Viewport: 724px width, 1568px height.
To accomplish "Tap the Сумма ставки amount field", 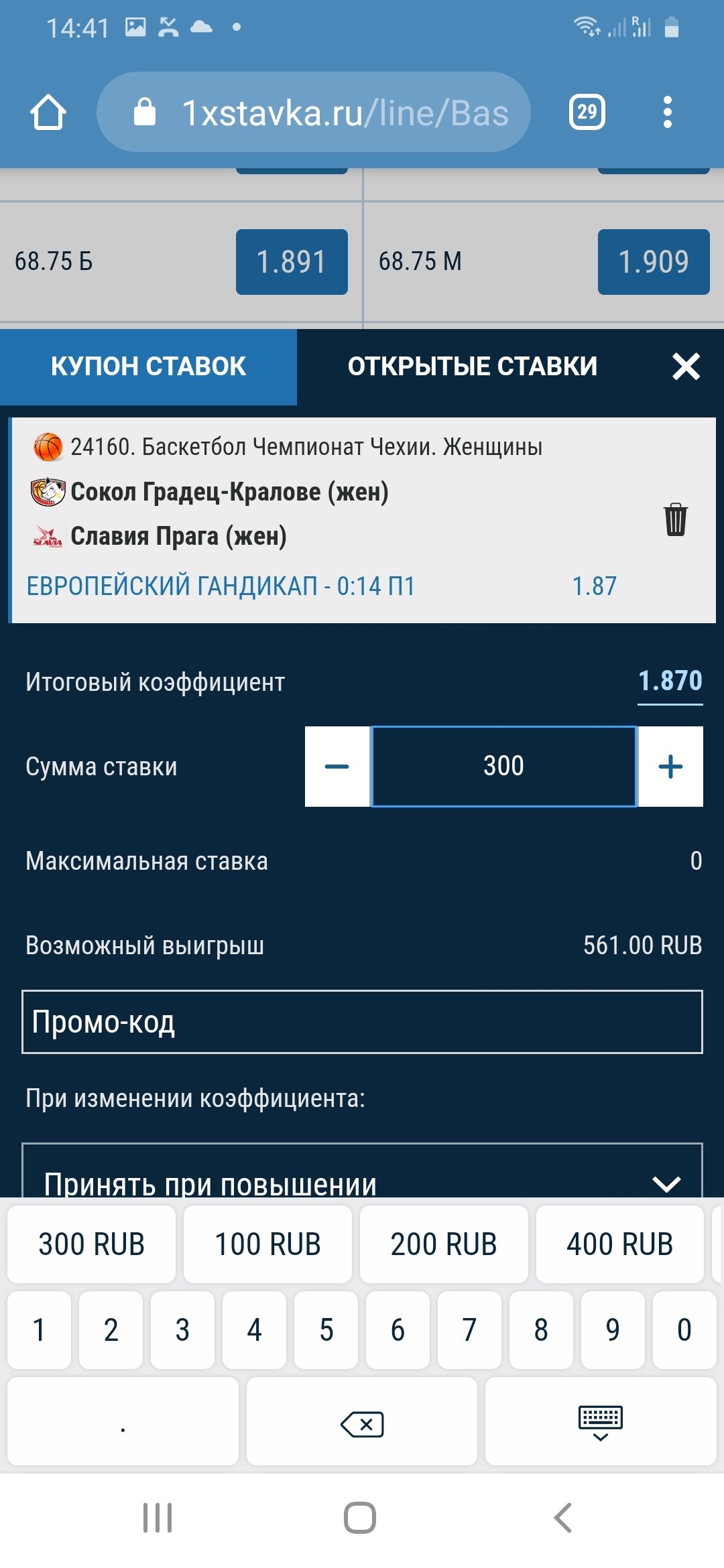I will point(503,767).
